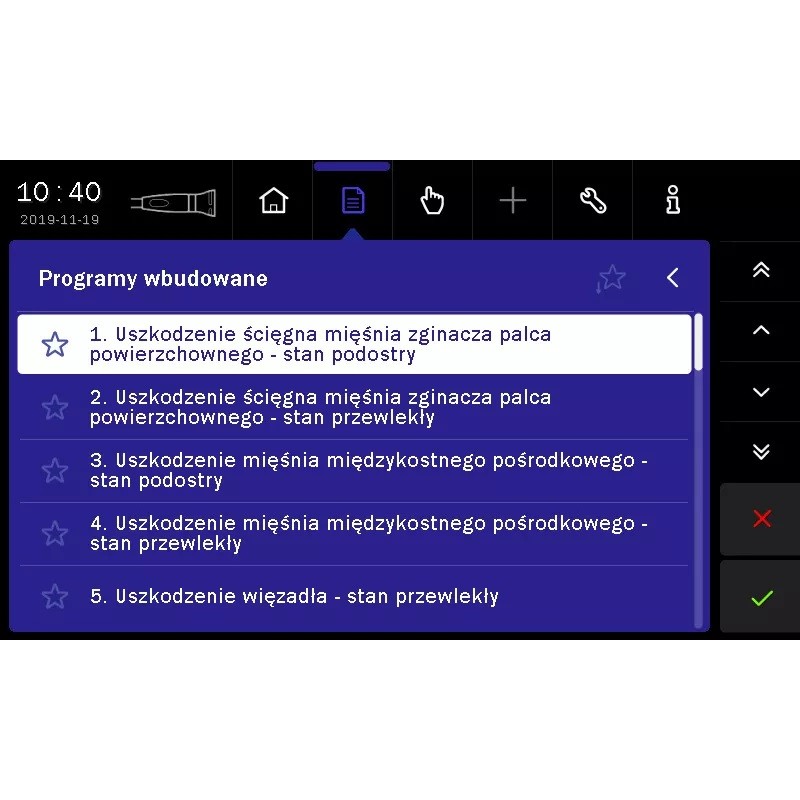This screenshot has width=800, height=800.
Task: Open program 4 mięśnia międzykostnego przewlekły
Action: (x=370, y=533)
